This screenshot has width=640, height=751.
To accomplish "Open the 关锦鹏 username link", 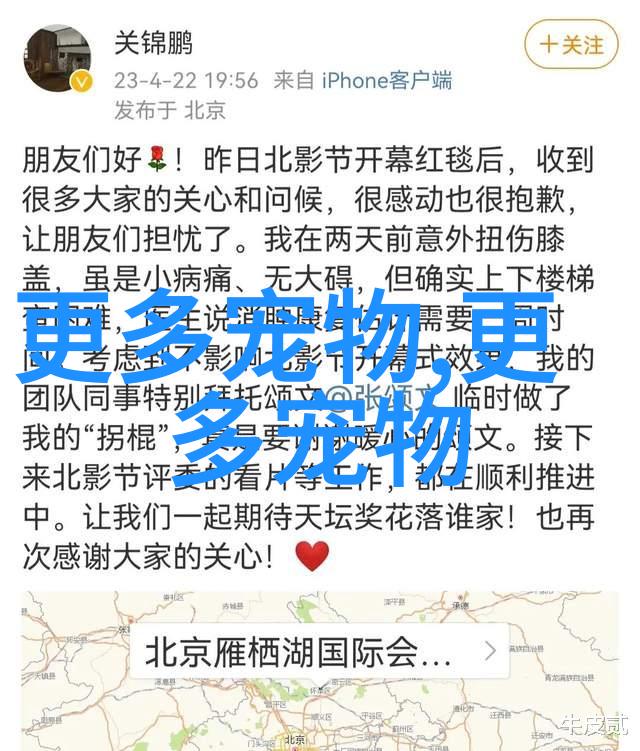I will click(153, 44).
